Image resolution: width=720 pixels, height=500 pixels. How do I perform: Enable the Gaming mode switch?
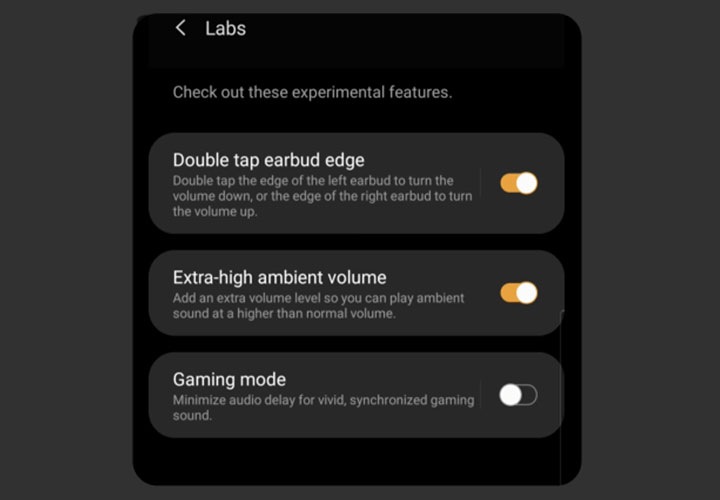click(518, 395)
